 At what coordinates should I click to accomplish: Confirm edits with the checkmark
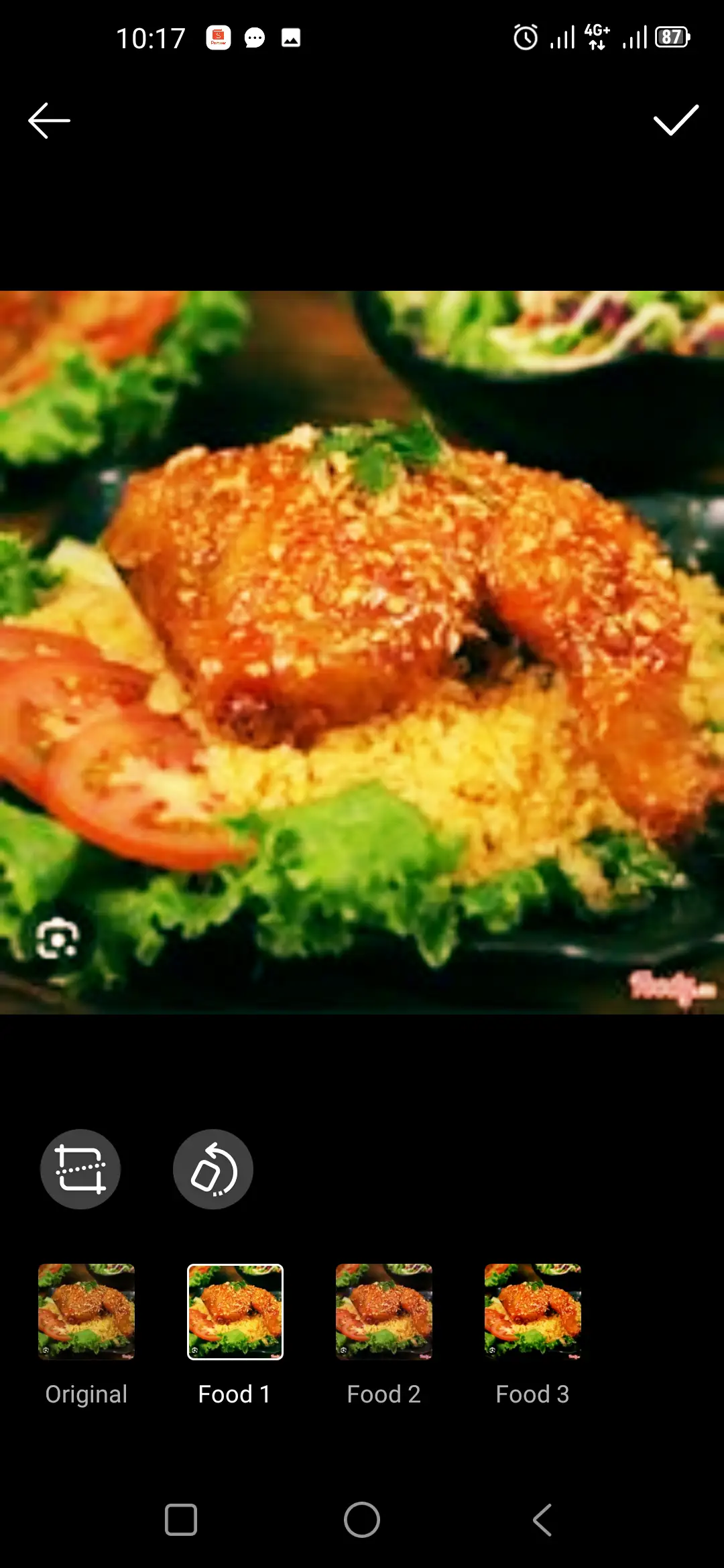[676, 121]
